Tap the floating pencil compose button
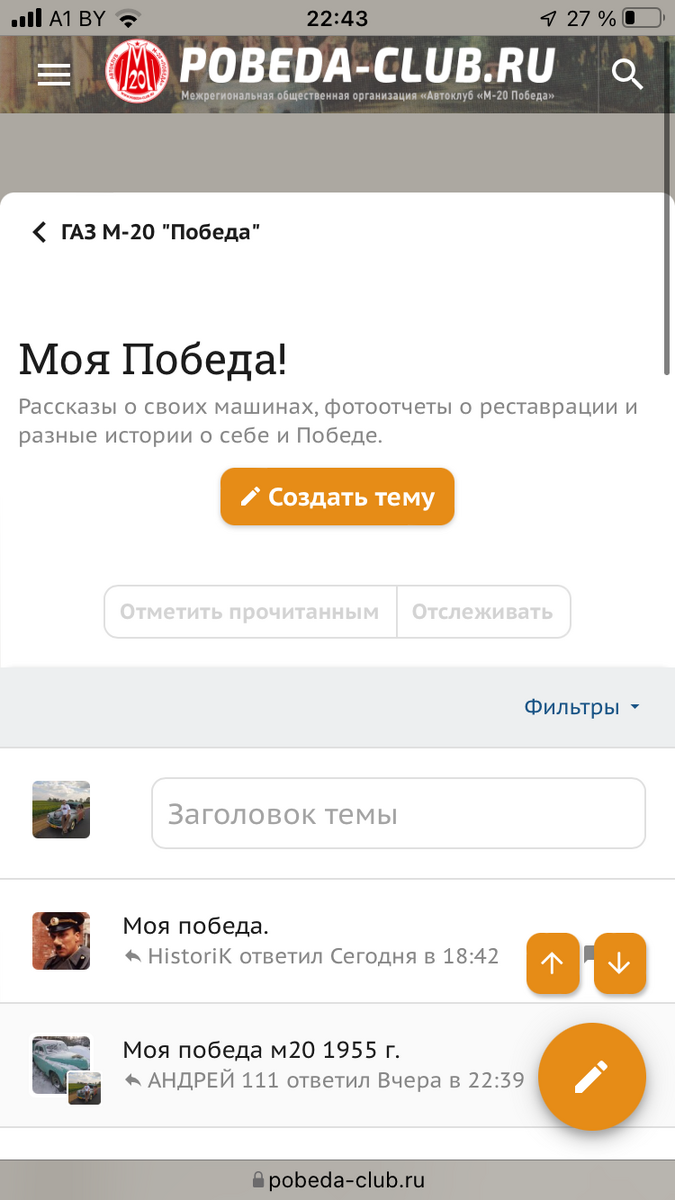The width and height of the screenshot is (675, 1200). click(x=592, y=1078)
